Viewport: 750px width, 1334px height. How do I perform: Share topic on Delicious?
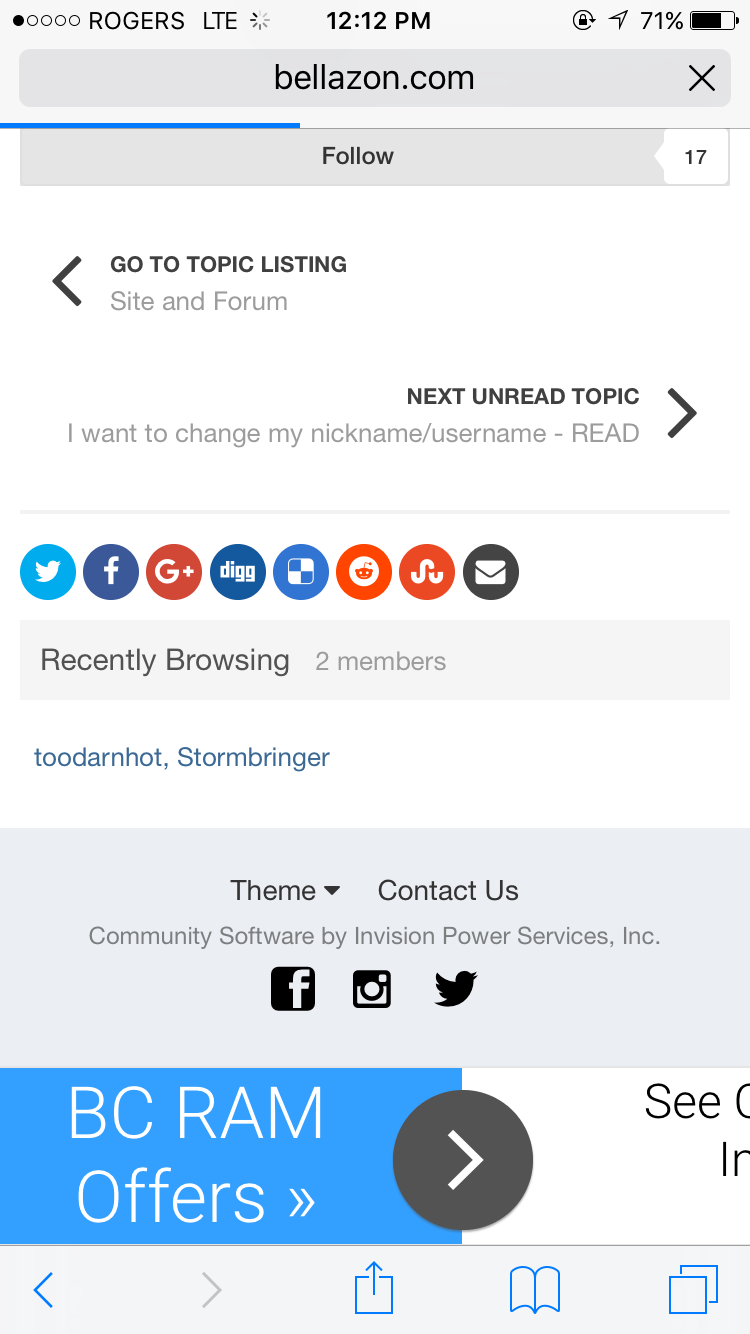(301, 572)
